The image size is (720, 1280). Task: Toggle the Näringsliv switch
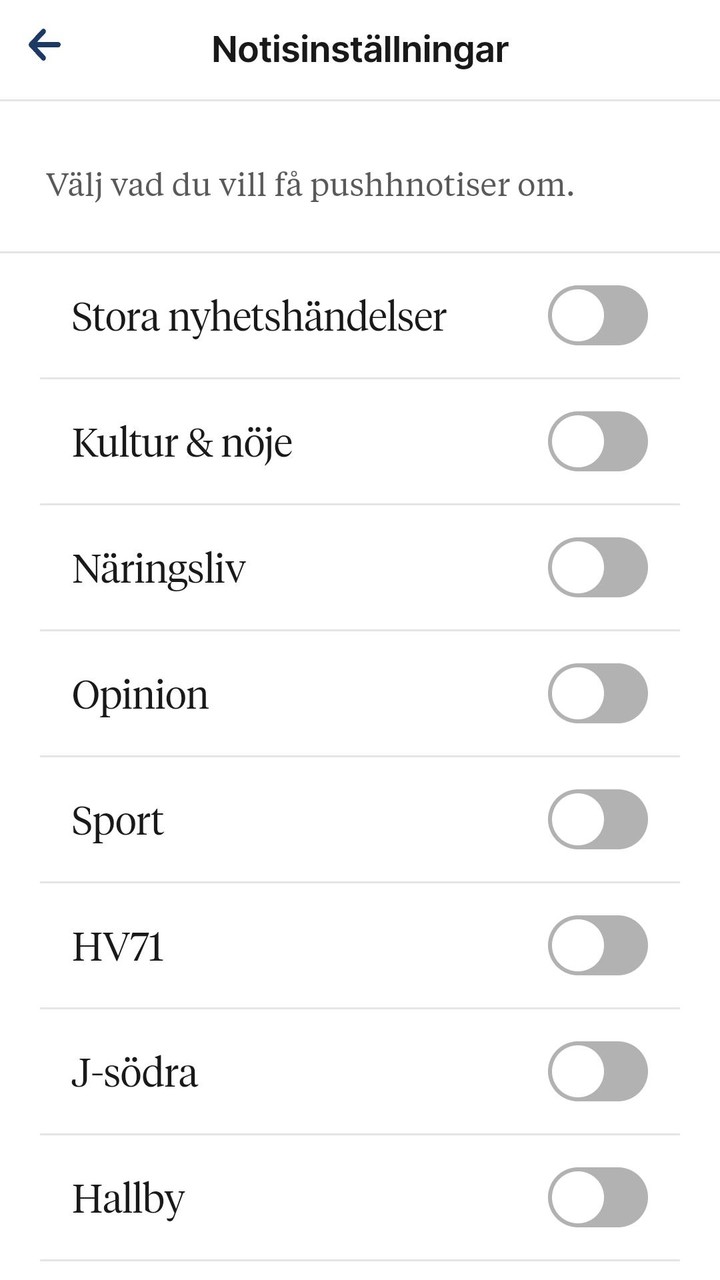coord(597,567)
